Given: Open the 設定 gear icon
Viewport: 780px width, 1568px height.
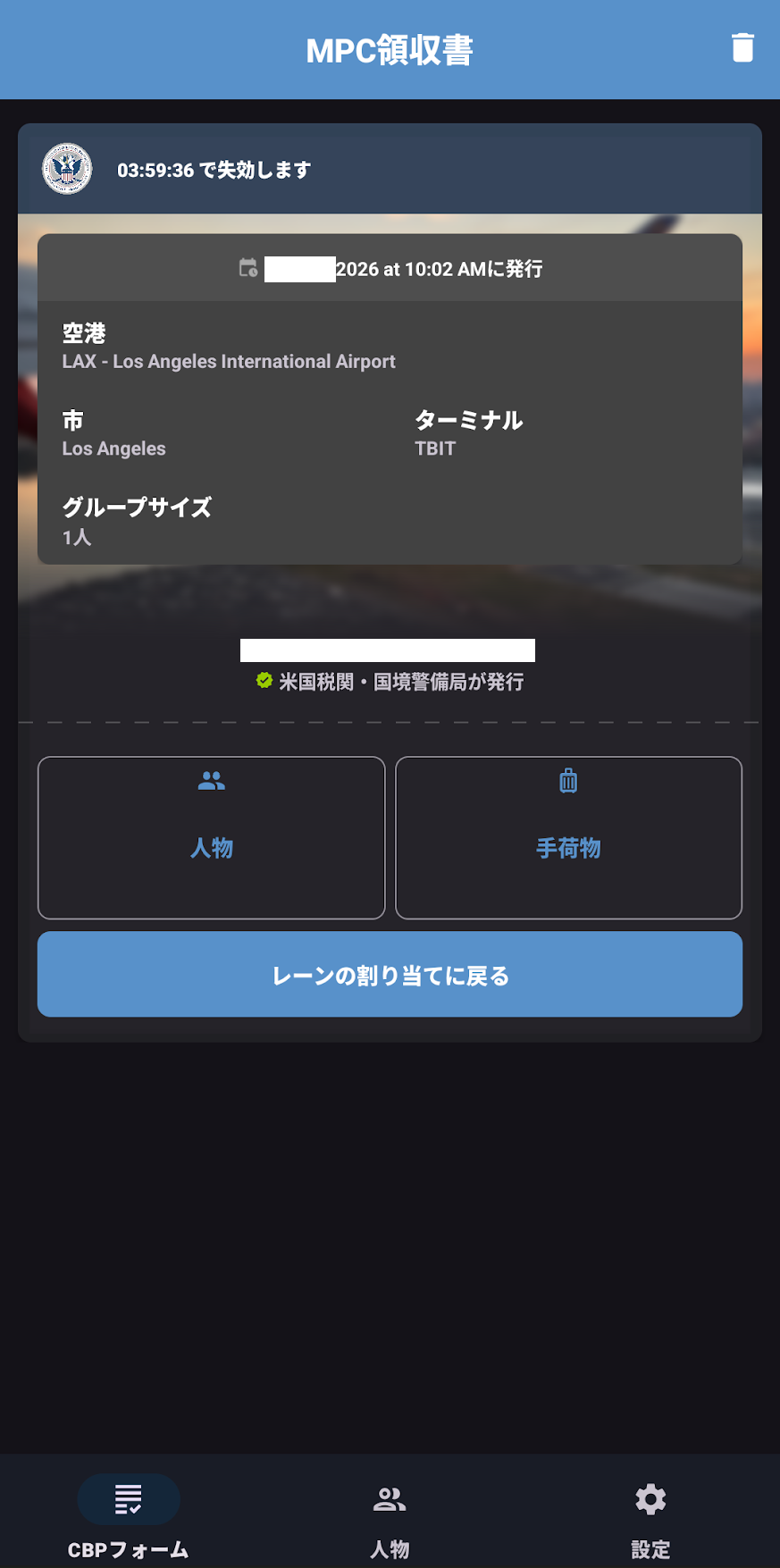Looking at the screenshot, I should pos(650,1498).
